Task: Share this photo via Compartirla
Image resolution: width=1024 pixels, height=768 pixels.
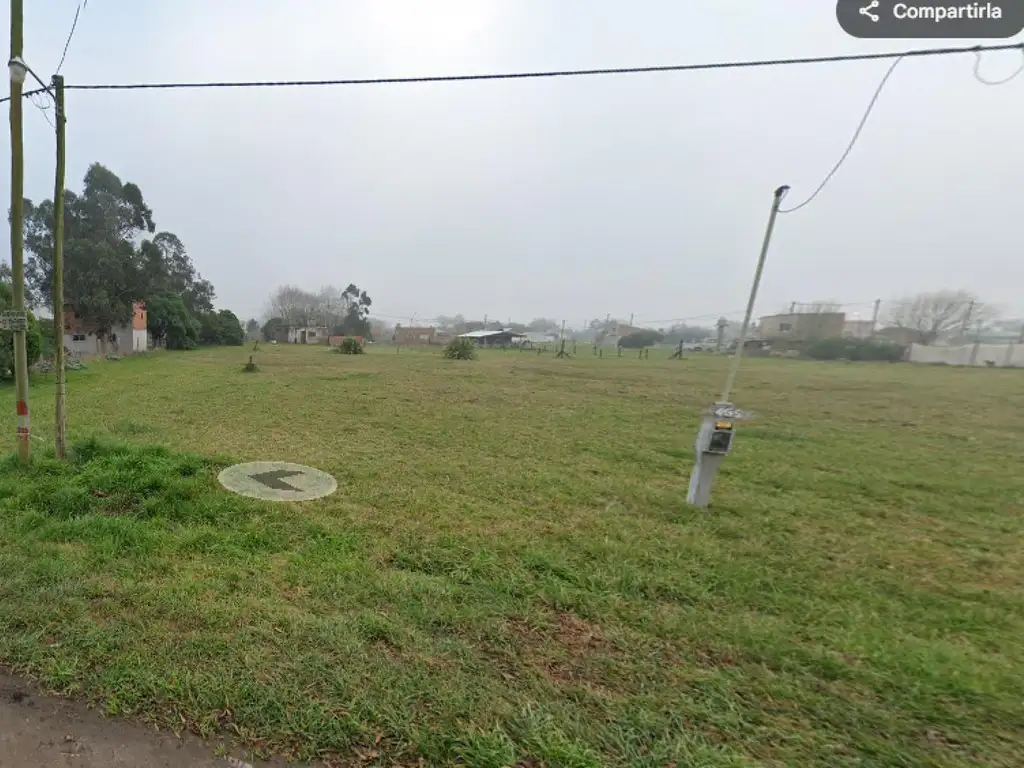Action: [932, 13]
